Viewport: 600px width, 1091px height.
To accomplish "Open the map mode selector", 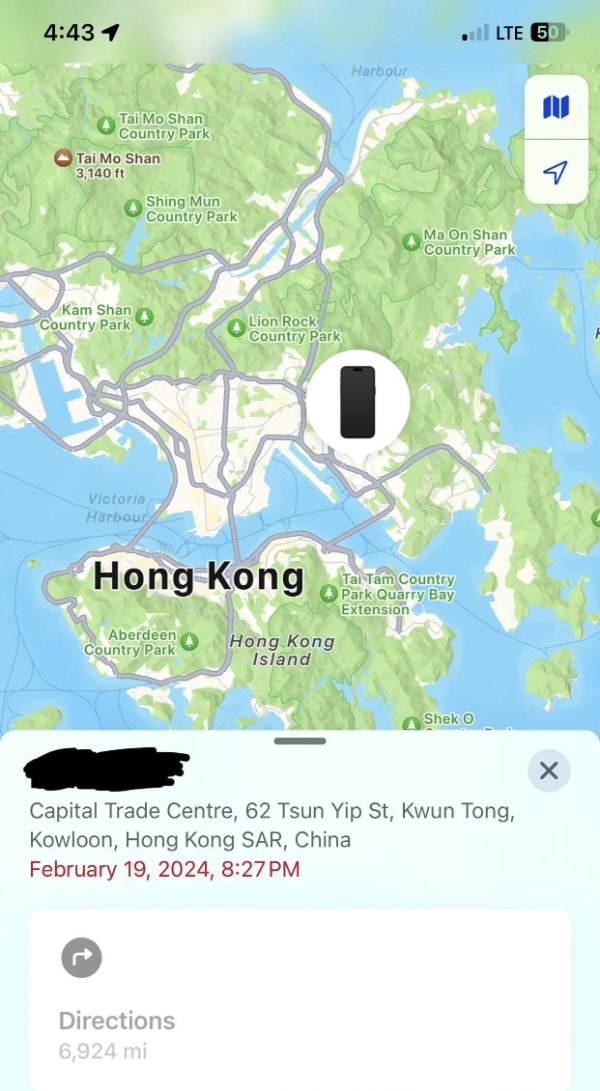I will point(555,107).
